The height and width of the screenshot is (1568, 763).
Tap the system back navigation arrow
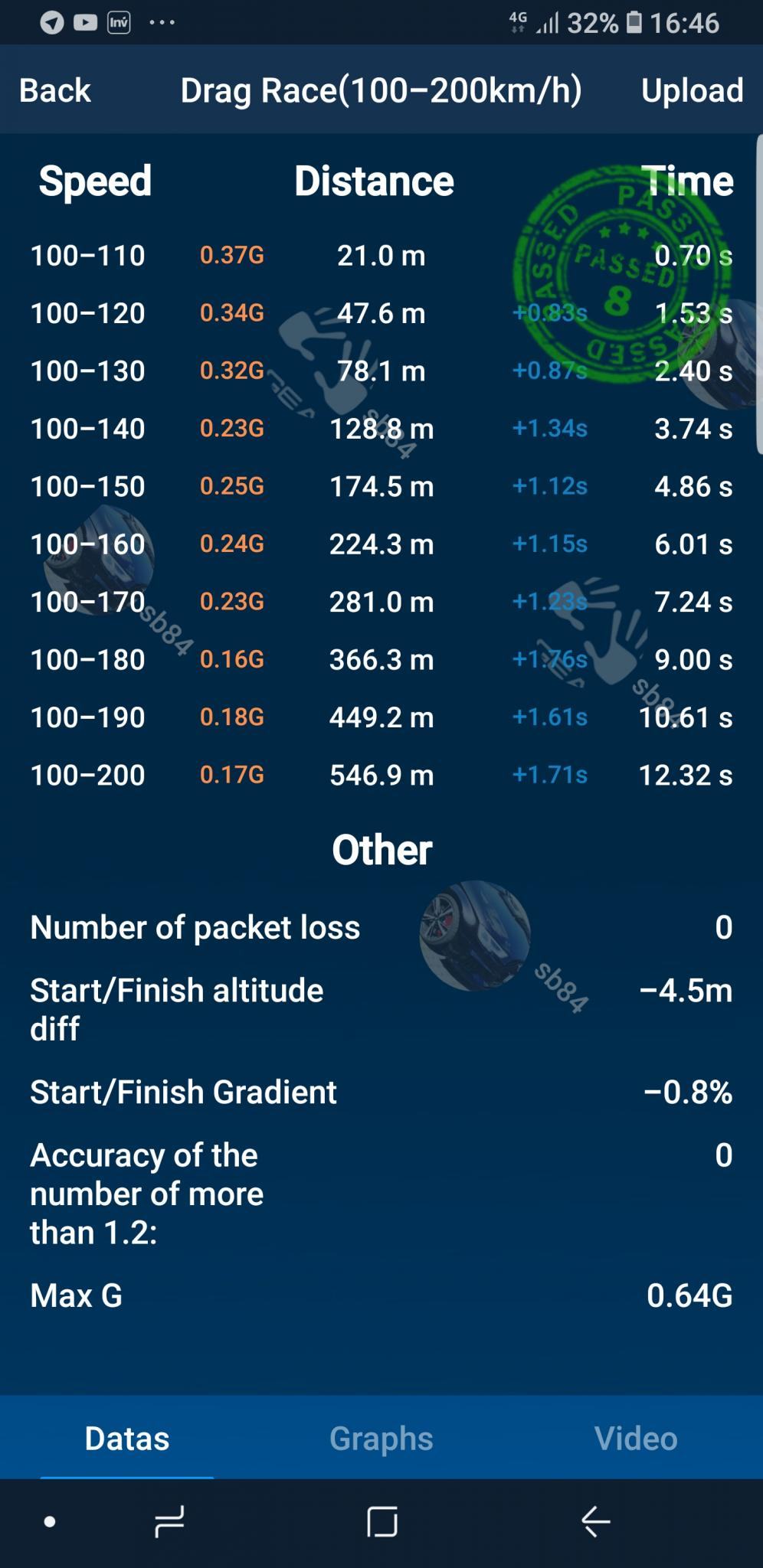(595, 1521)
